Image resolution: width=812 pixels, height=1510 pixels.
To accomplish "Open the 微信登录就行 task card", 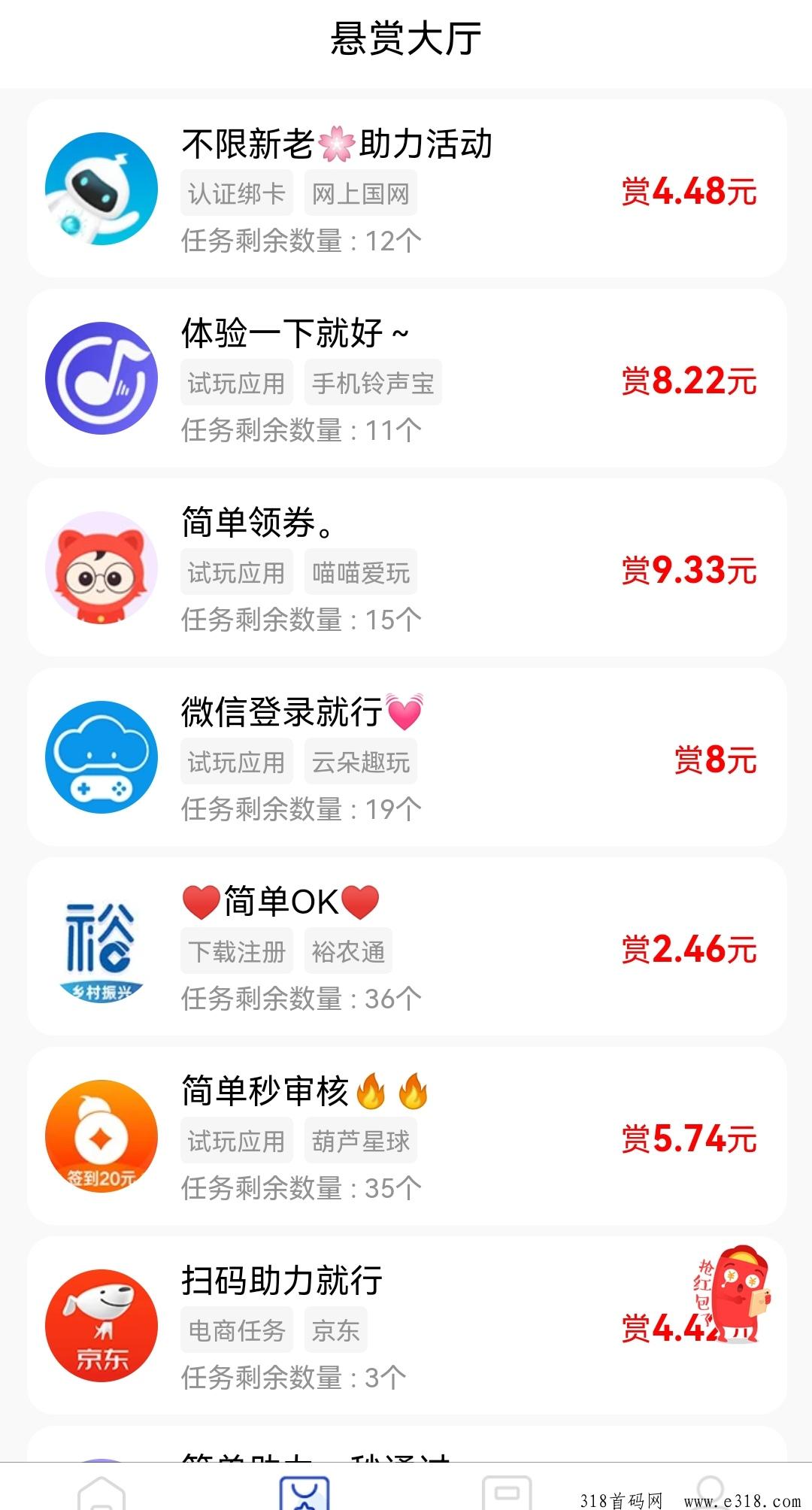I will click(406, 757).
